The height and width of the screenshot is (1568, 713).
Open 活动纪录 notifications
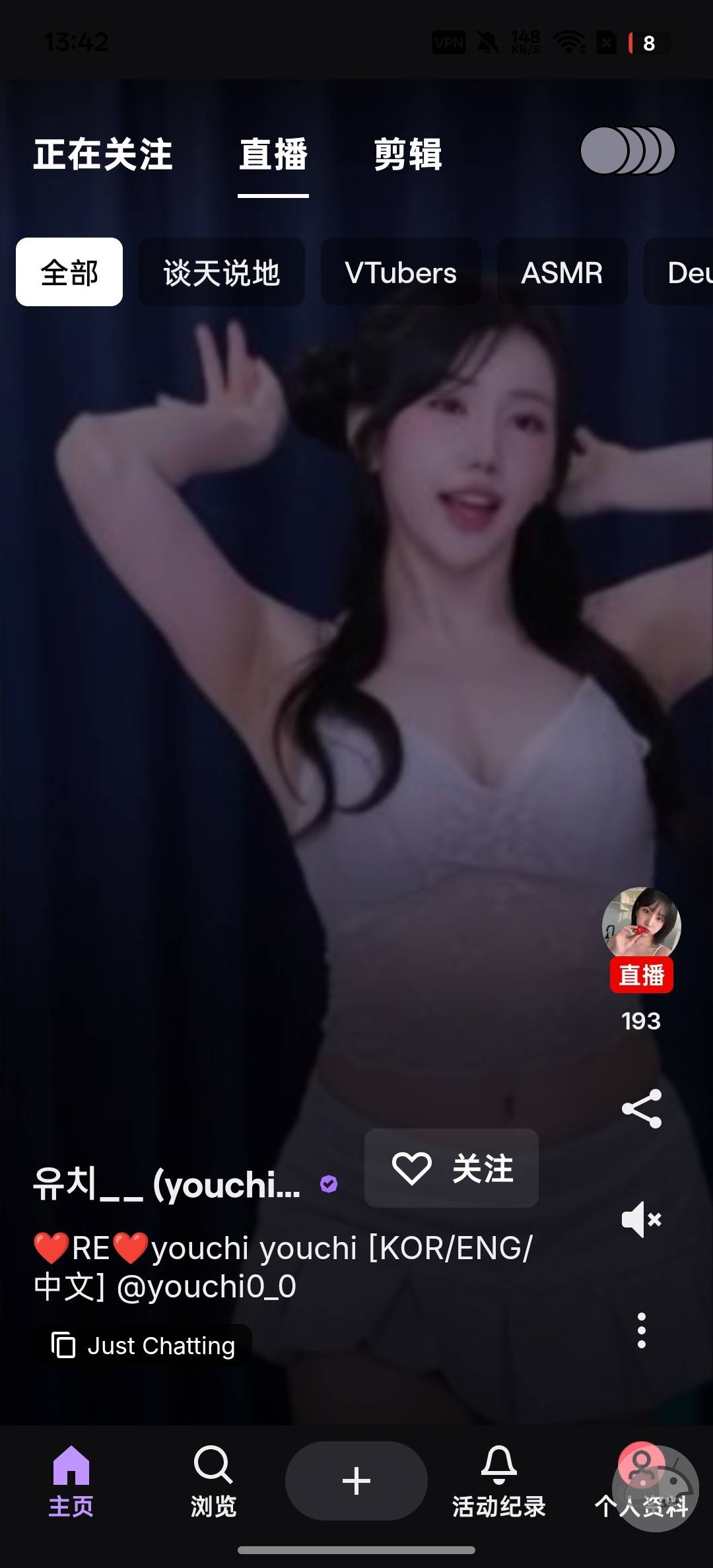(x=499, y=1480)
